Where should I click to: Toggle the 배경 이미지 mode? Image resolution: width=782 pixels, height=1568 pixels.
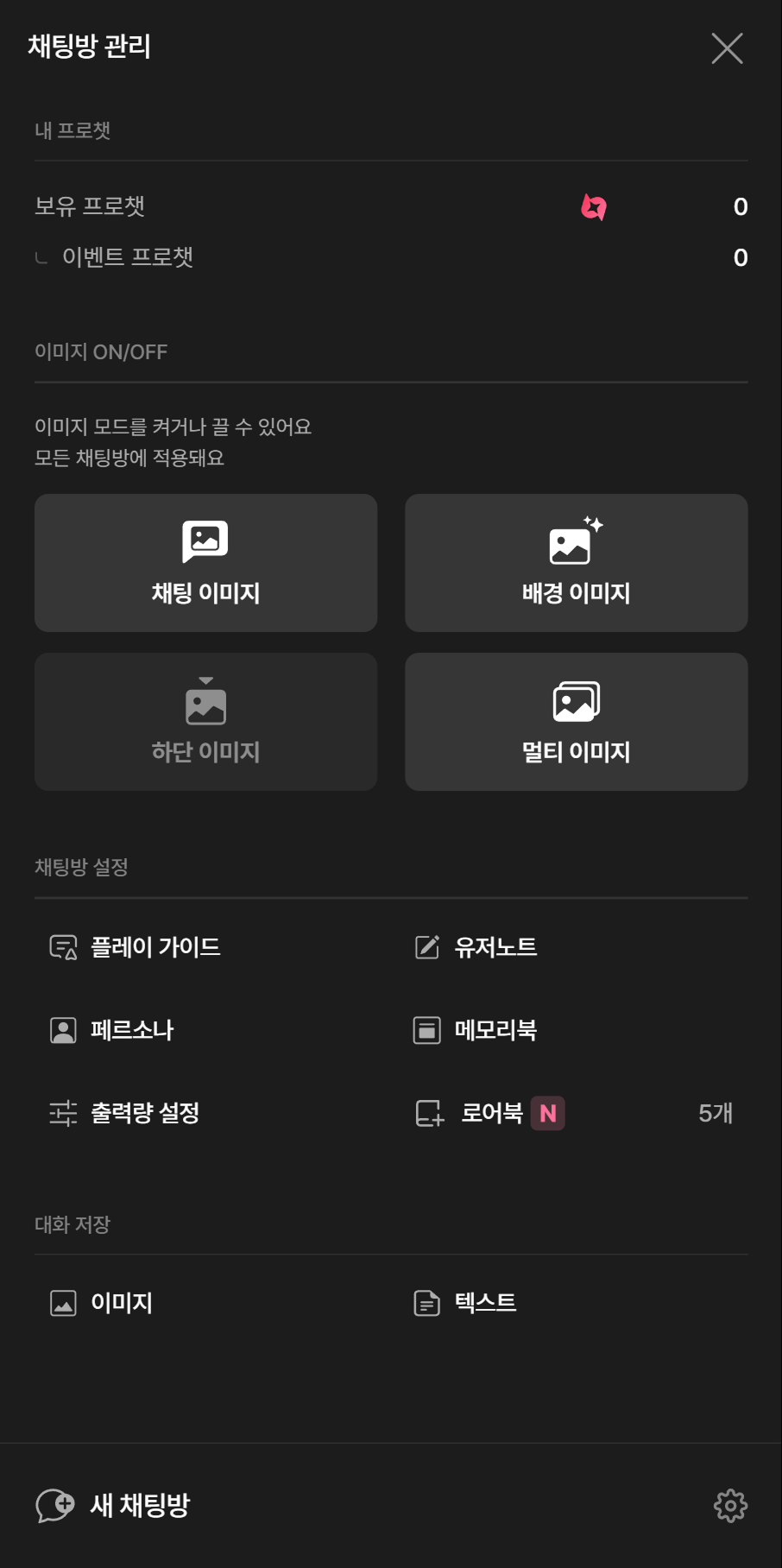(x=576, y=563)
